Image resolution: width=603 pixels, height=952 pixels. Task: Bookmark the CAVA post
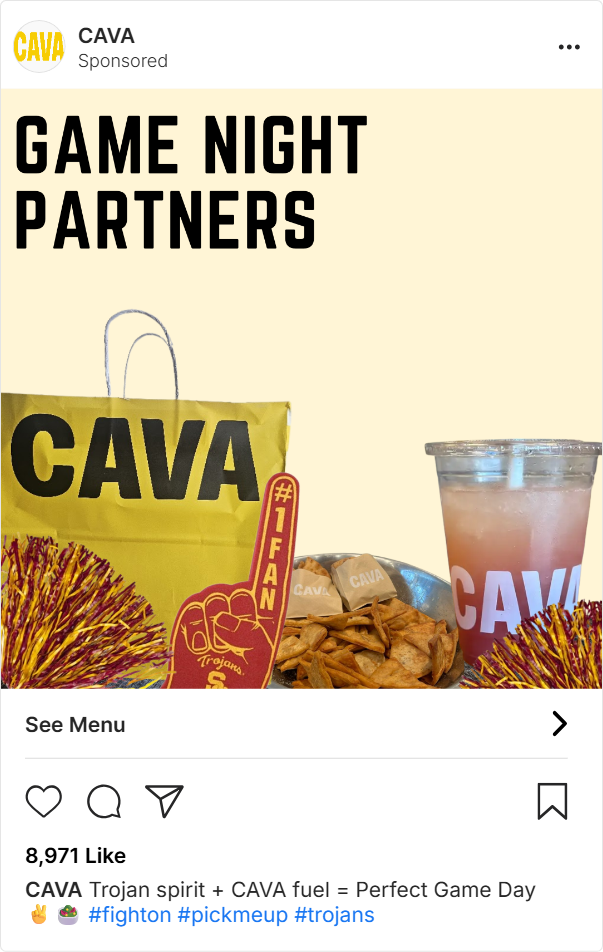click(552, 801)
